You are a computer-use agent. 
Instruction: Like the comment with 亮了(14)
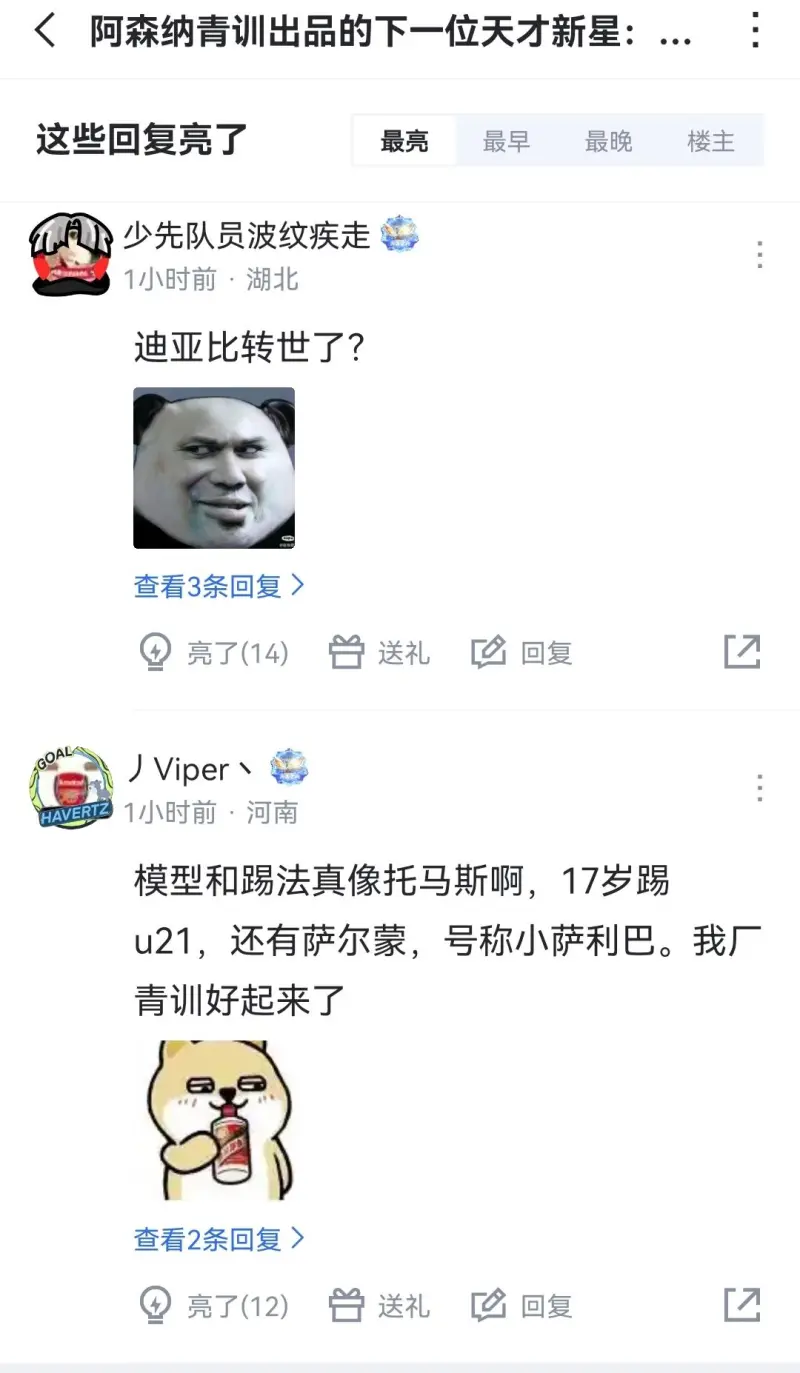pyautogui.click(x=213, y=653)
